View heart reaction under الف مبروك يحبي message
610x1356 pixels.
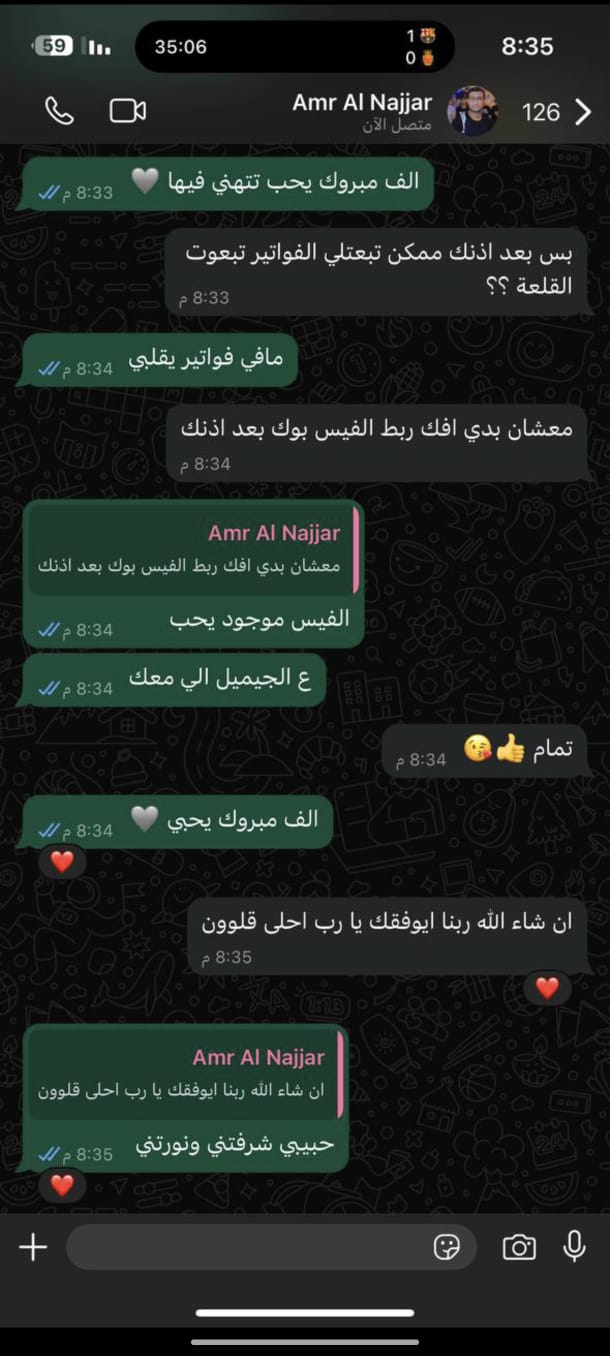[62, 862]
